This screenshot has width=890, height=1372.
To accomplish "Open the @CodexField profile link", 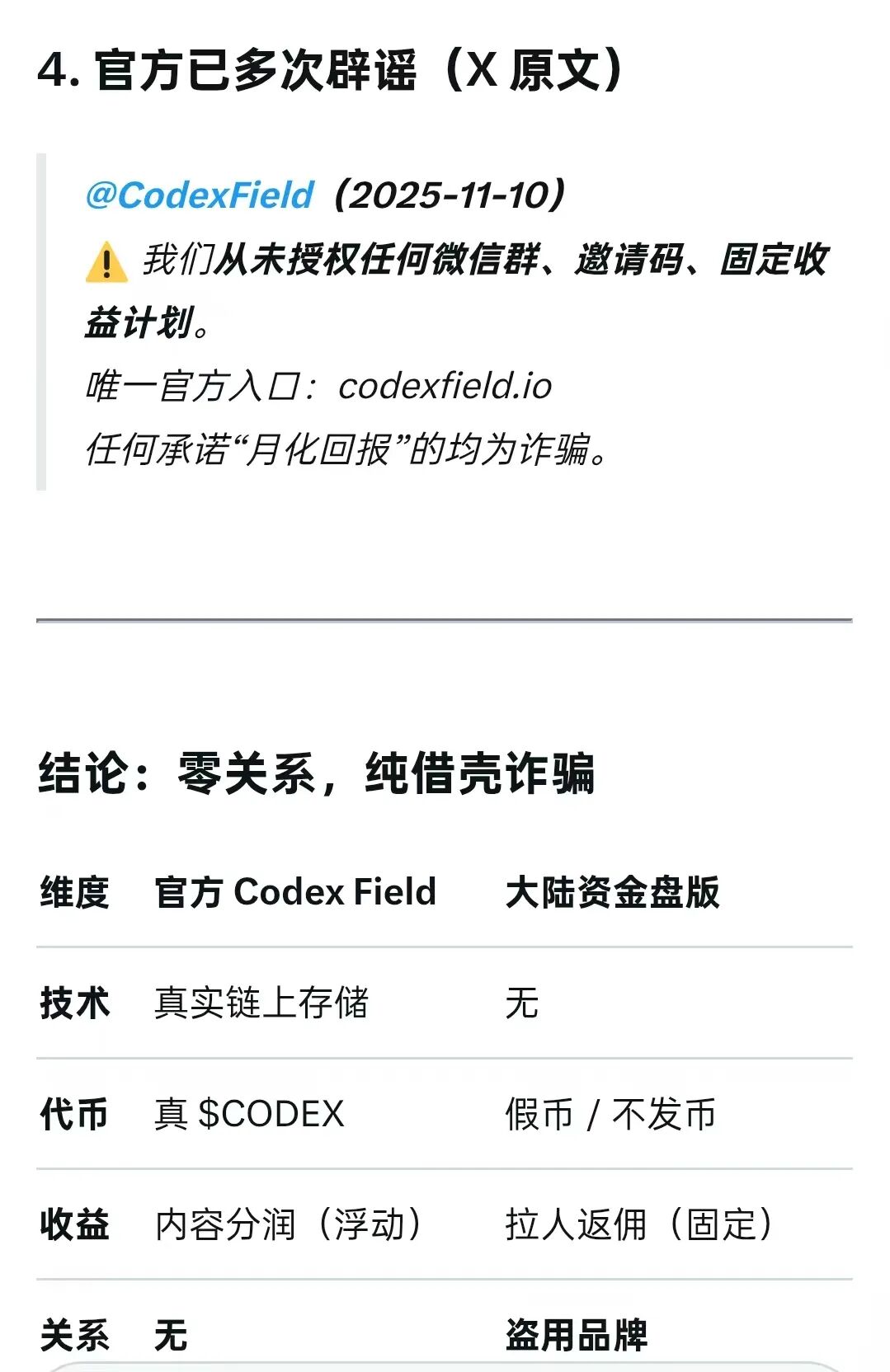I will 200,195.
